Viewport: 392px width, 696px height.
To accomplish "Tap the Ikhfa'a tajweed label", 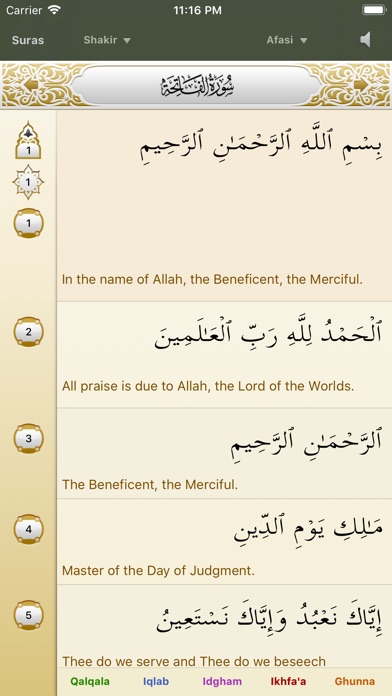I will [x=288, y=681].
